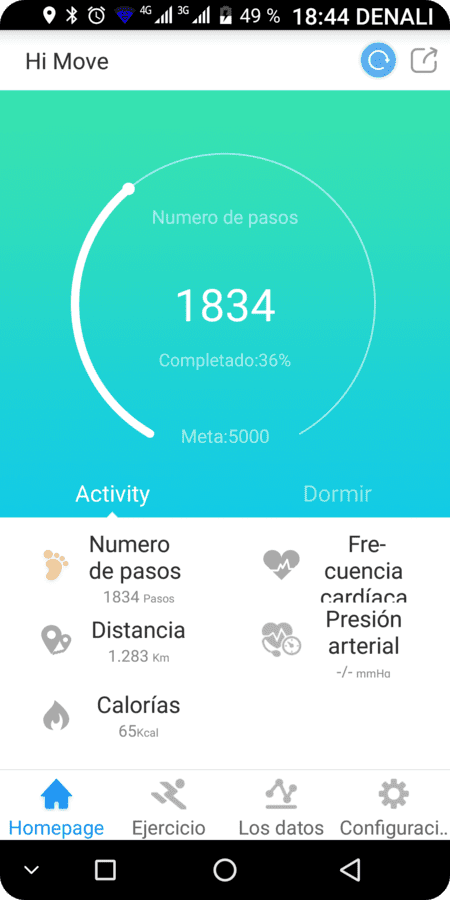Select the Homepage tab

pyautogui.click(x=56, y=806)
